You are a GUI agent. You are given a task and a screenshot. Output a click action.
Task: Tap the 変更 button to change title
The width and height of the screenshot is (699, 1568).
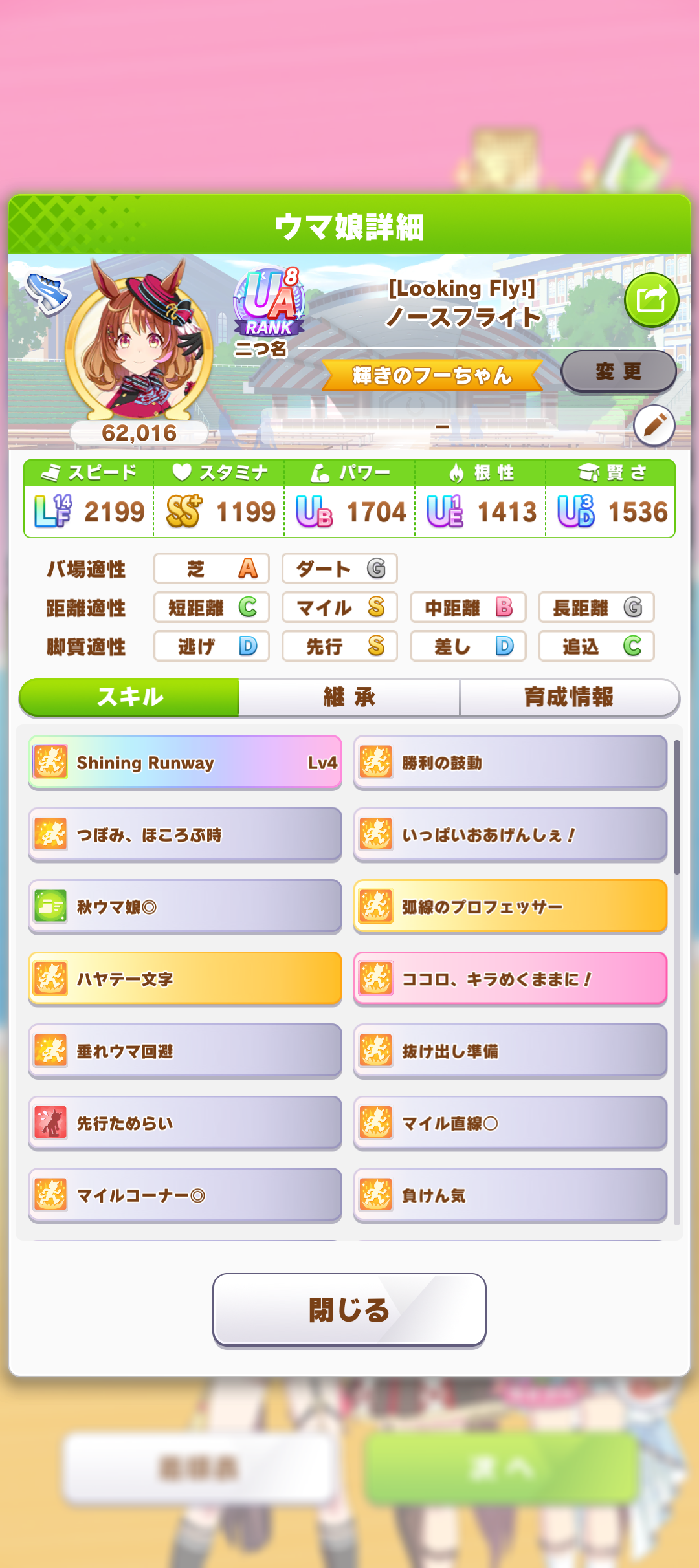pyautogui.click(x=619, y=371)
